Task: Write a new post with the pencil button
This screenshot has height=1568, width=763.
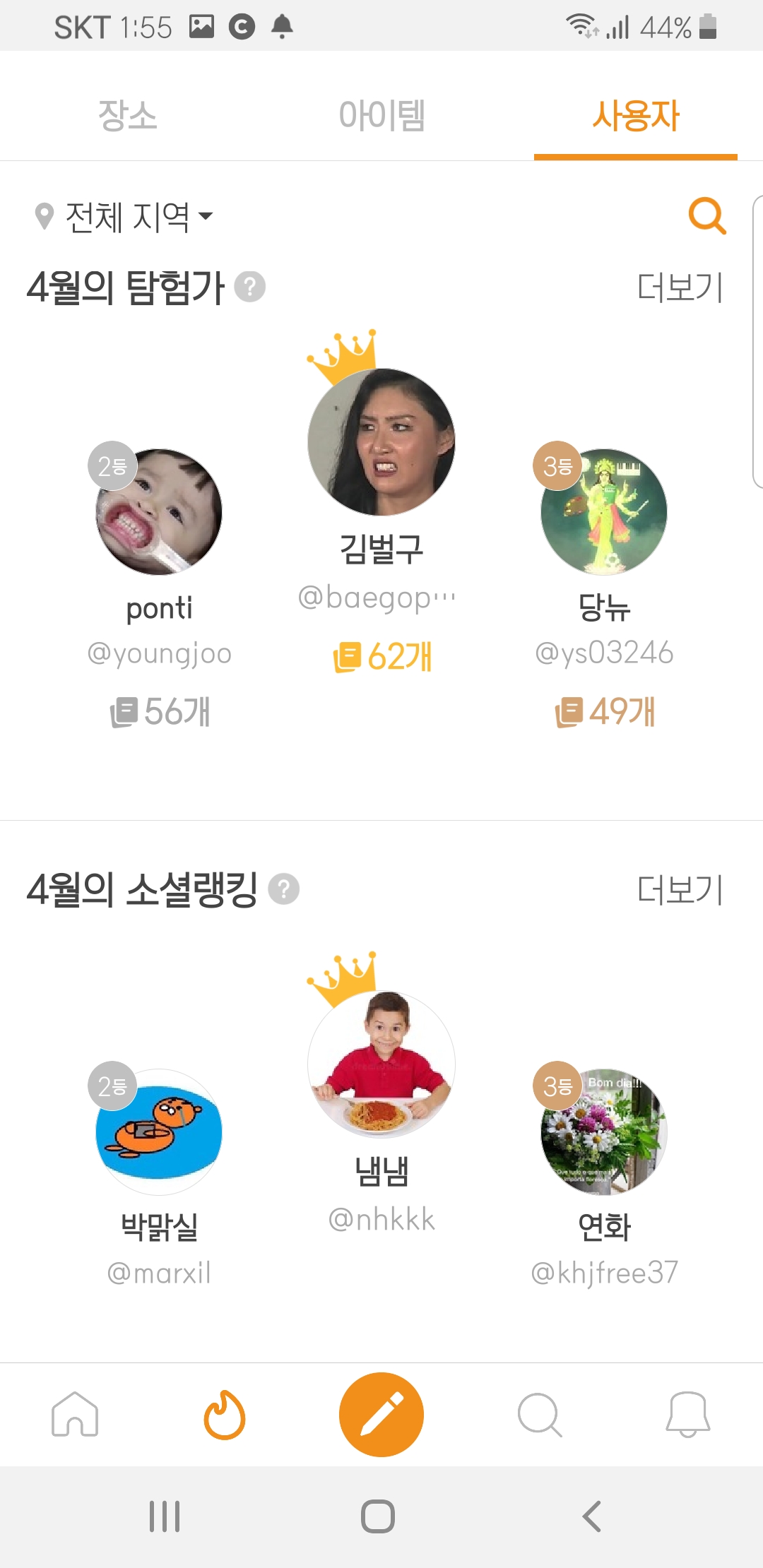Action: 381,1414
